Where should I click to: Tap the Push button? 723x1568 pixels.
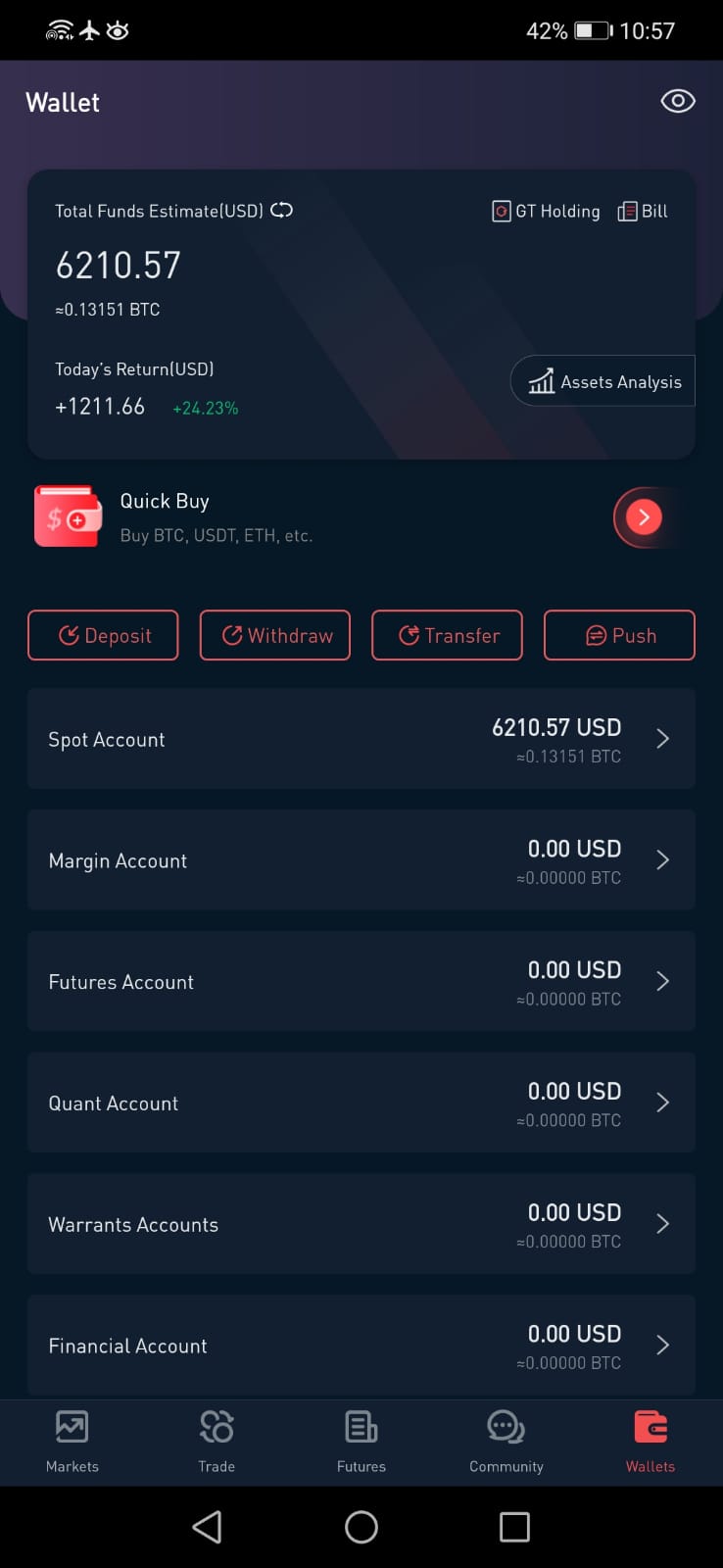pos(619,635)
